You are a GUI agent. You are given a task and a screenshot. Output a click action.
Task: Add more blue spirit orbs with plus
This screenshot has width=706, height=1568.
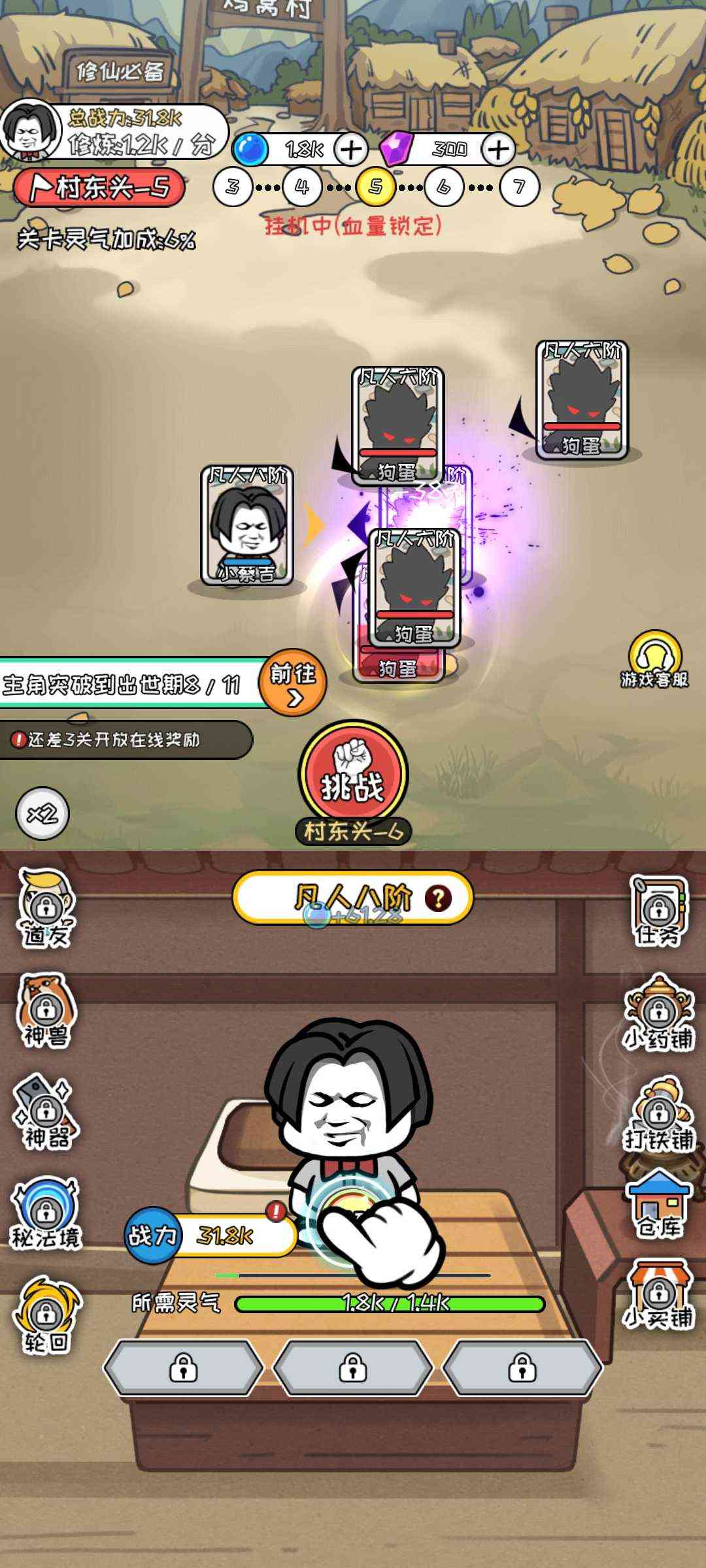tap(351, 150)
